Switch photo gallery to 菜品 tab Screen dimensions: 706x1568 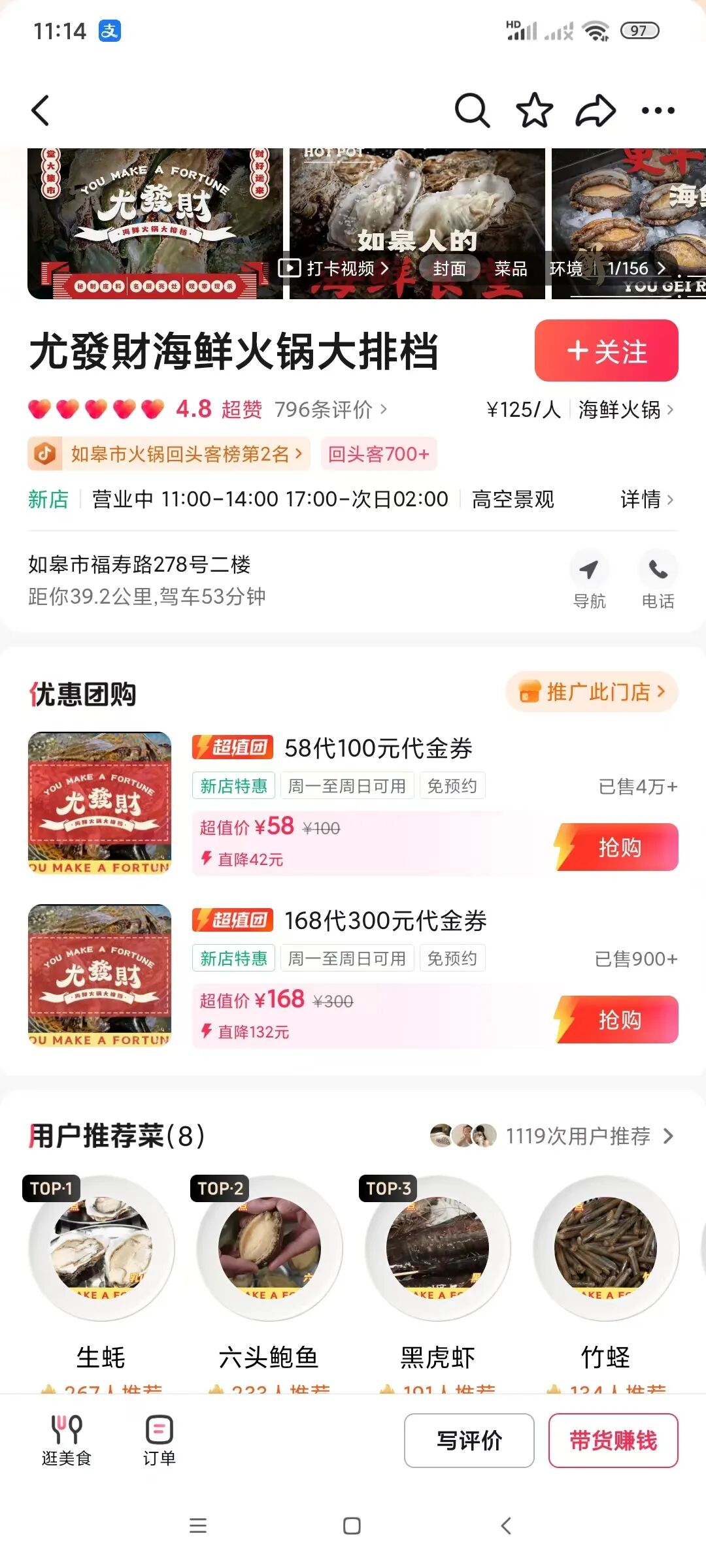tap(511, 269)
